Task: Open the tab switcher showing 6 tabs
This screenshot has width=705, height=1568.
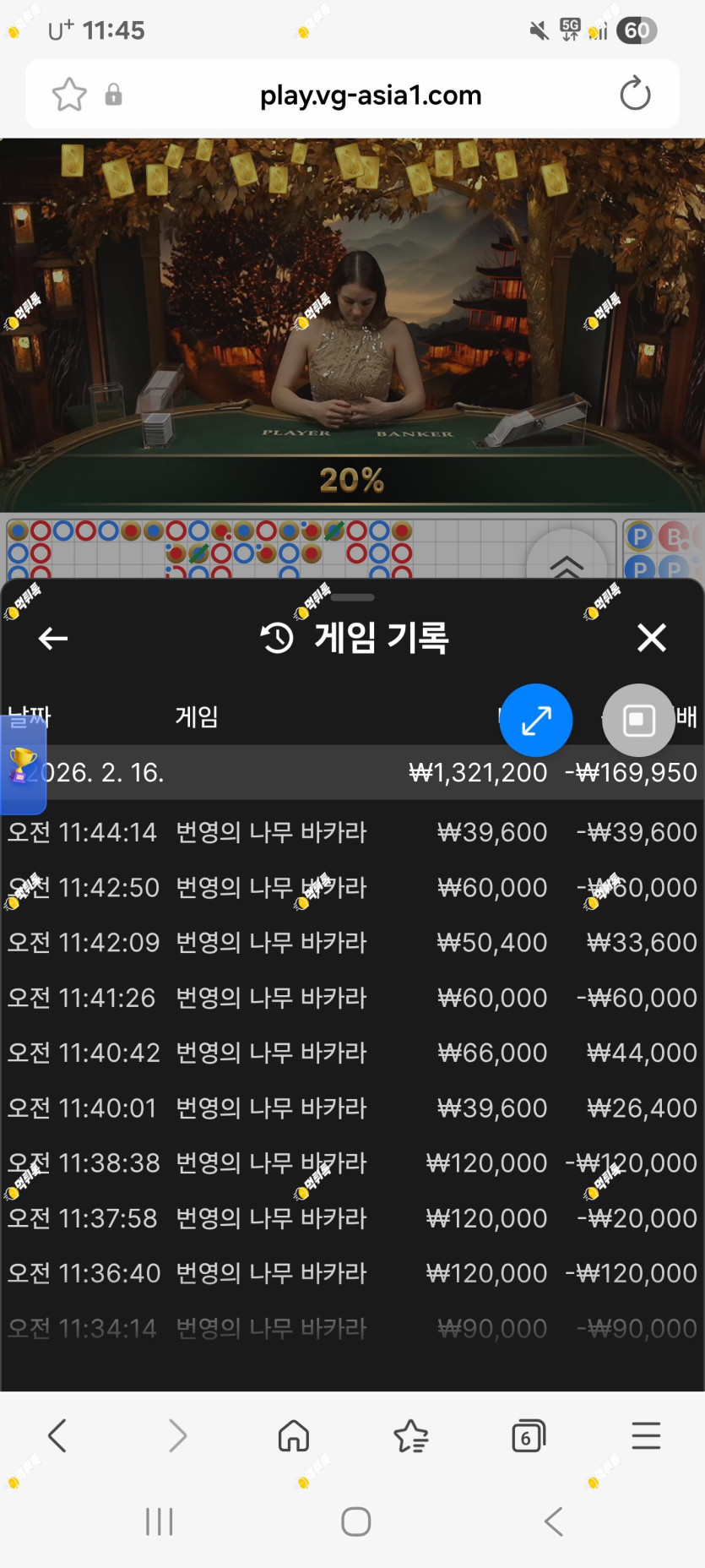Action: pyautogui.click(x=529, y=1435)
